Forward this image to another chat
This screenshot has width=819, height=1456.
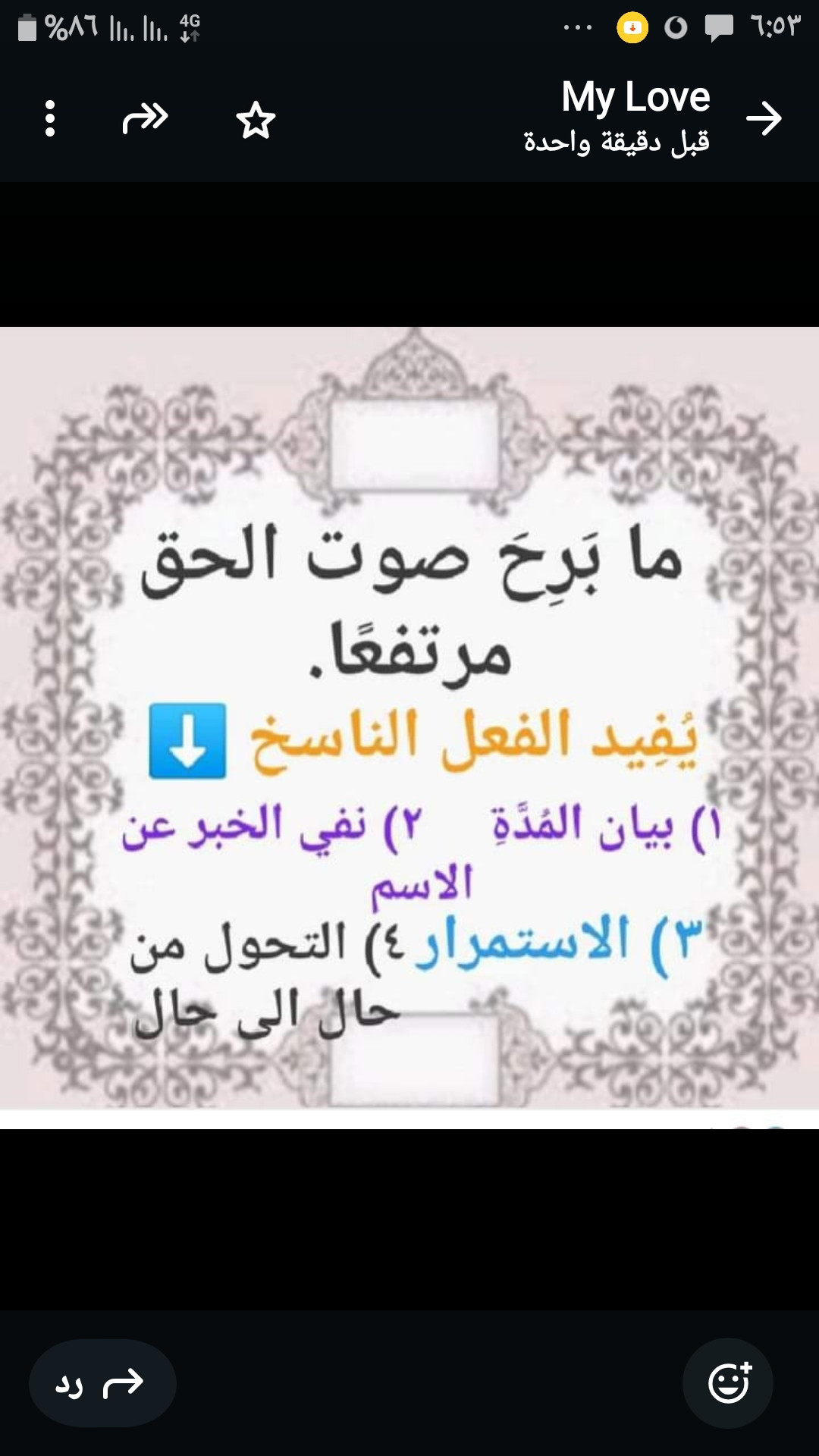145,118
